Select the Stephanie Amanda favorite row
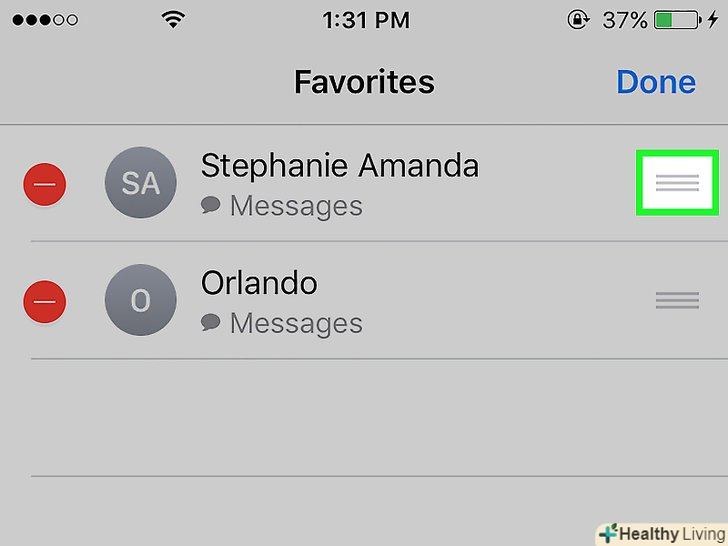Image resolution: width=728 pixels, height=546 pixels. point(340,183)
